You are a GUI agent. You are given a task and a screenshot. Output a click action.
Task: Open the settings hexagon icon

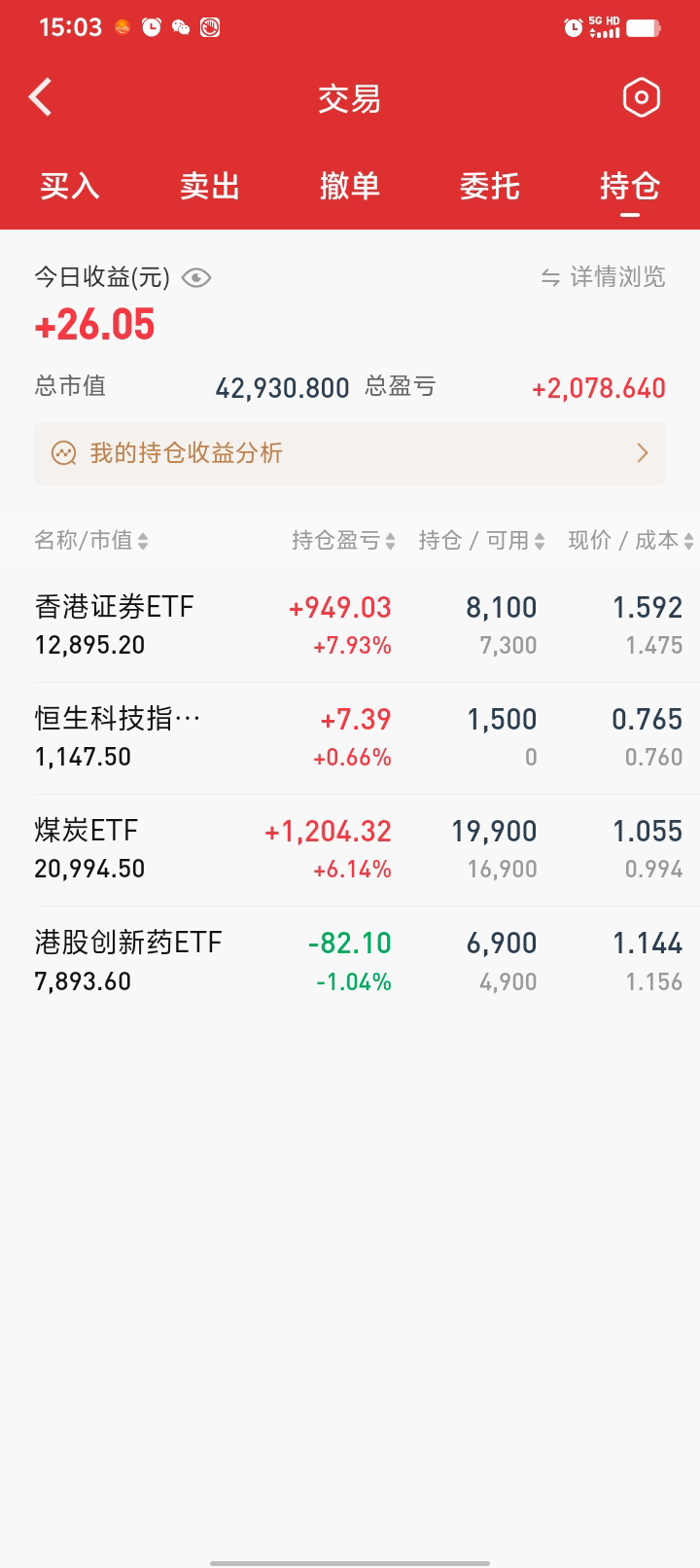(641, 98)
